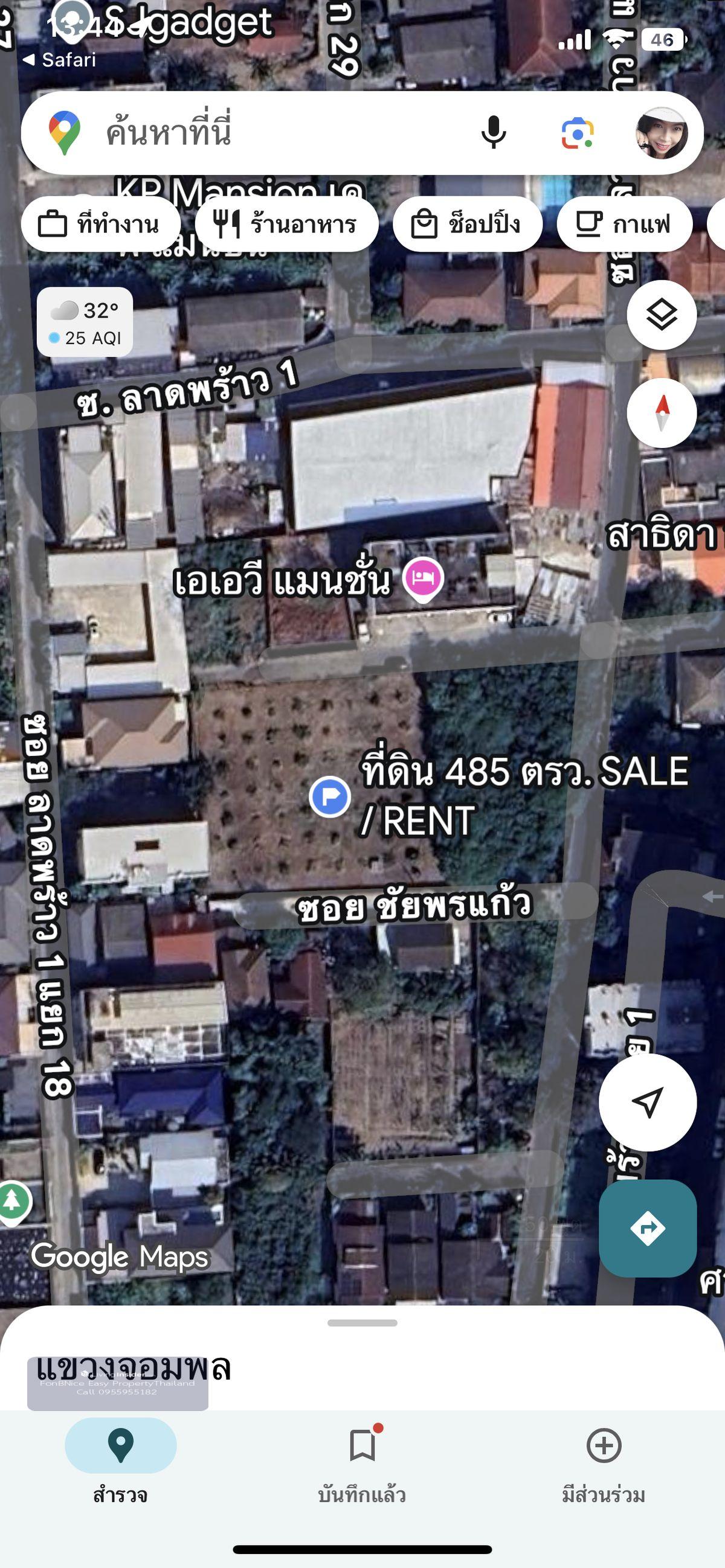This screenshot has width=725, height=1568.
Task: Show ช็อปปิ้ง places nearby
Action: 467,224
